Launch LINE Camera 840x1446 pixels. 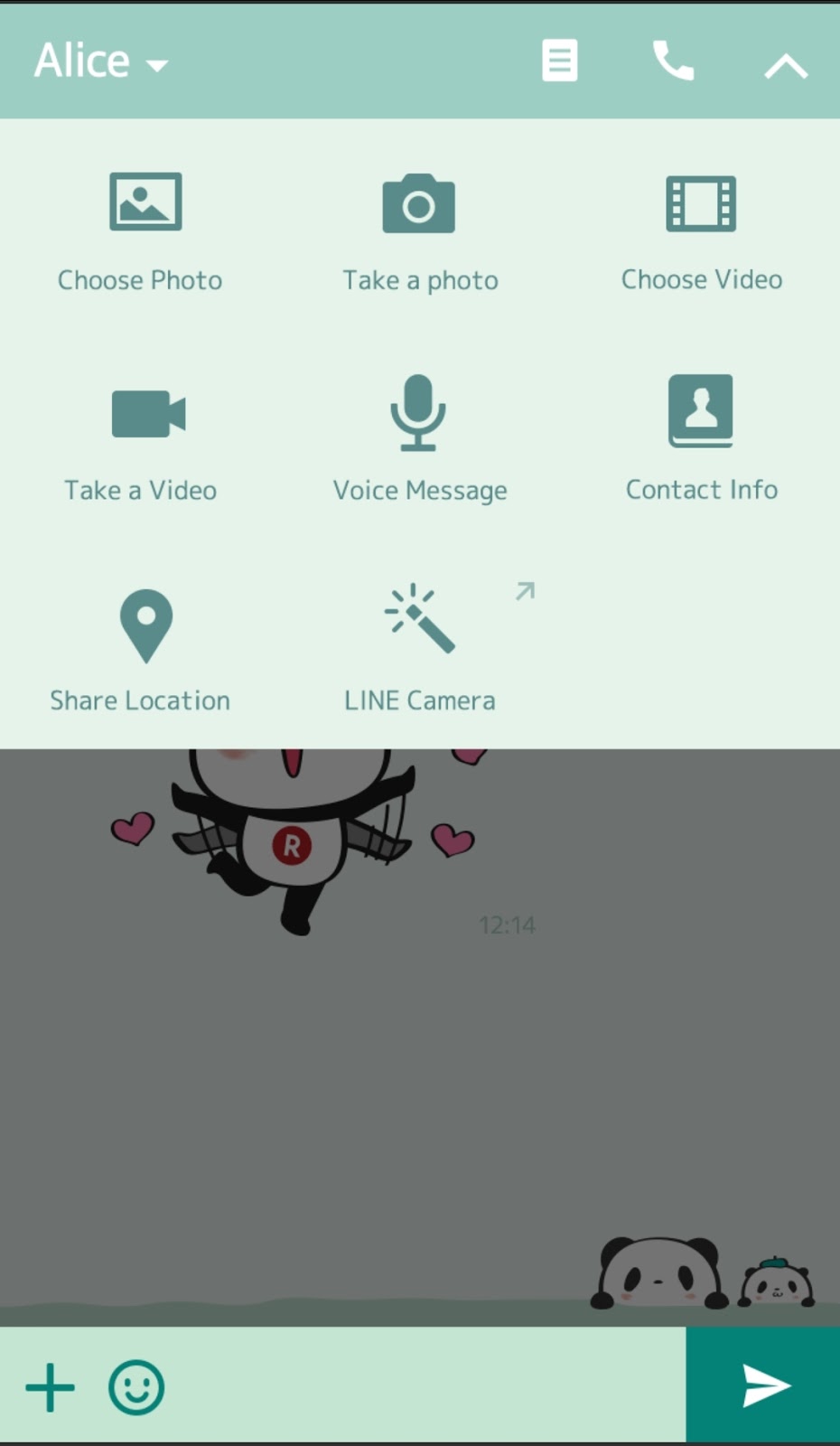pos(419,651)
